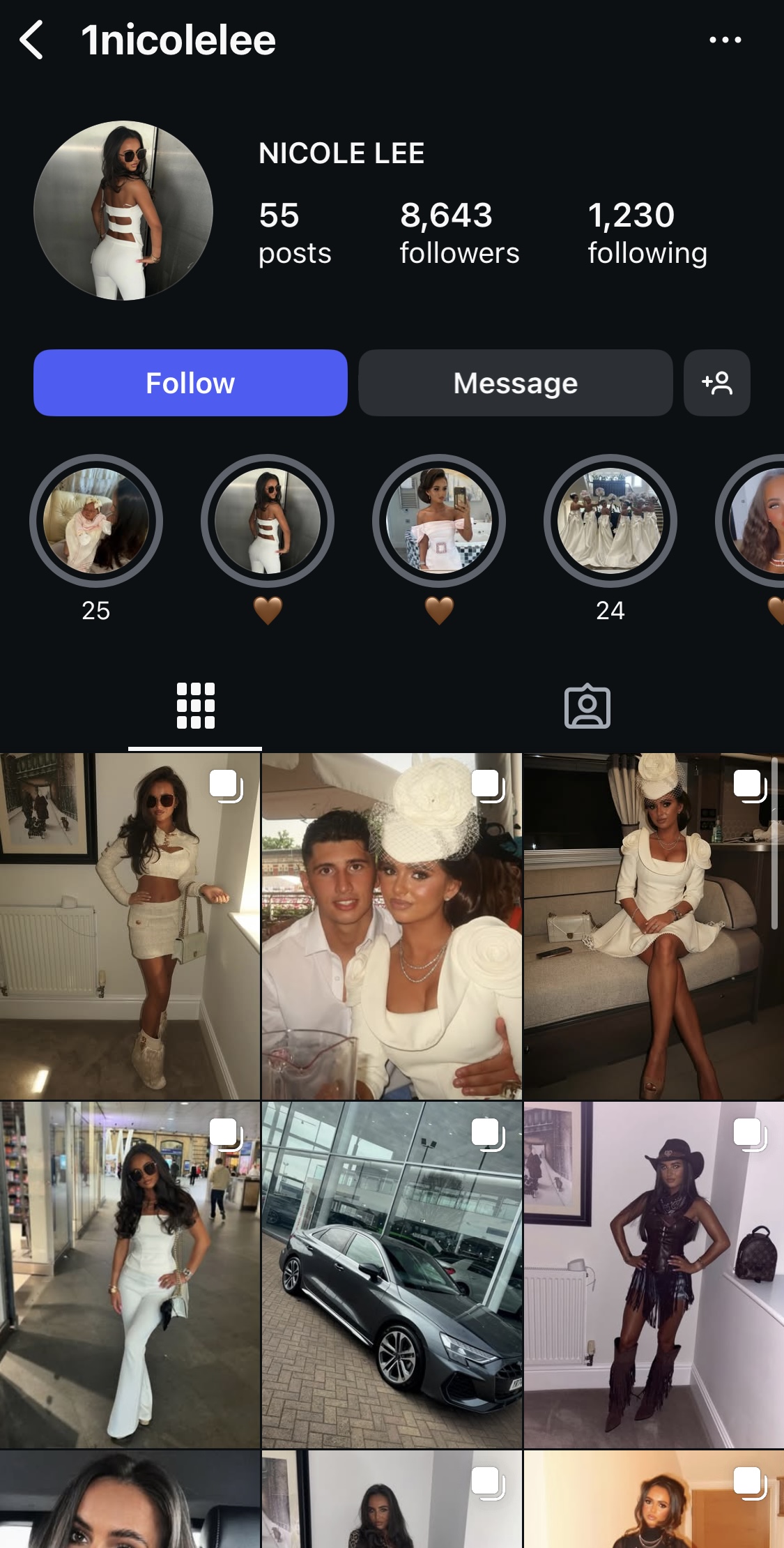Open the 1,230 following list
The height and width of the screenshot is (1548, 784).
647,233
